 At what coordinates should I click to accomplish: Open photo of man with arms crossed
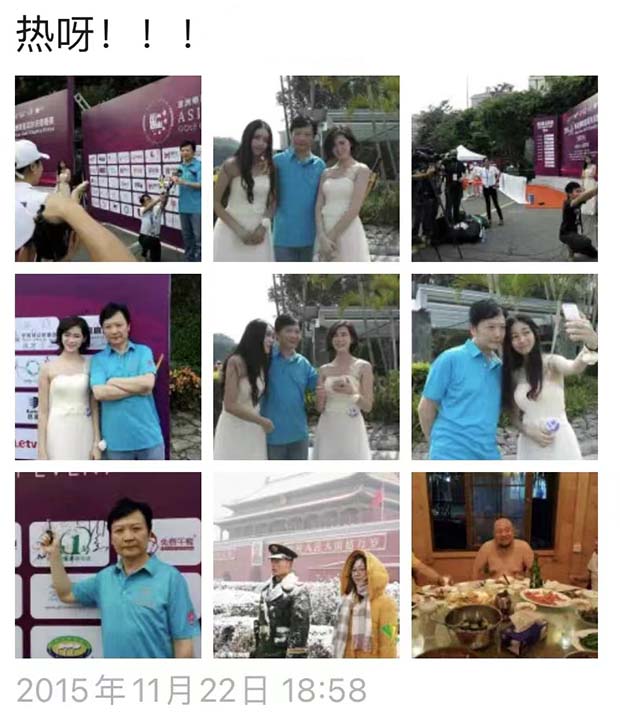[107, 367]
